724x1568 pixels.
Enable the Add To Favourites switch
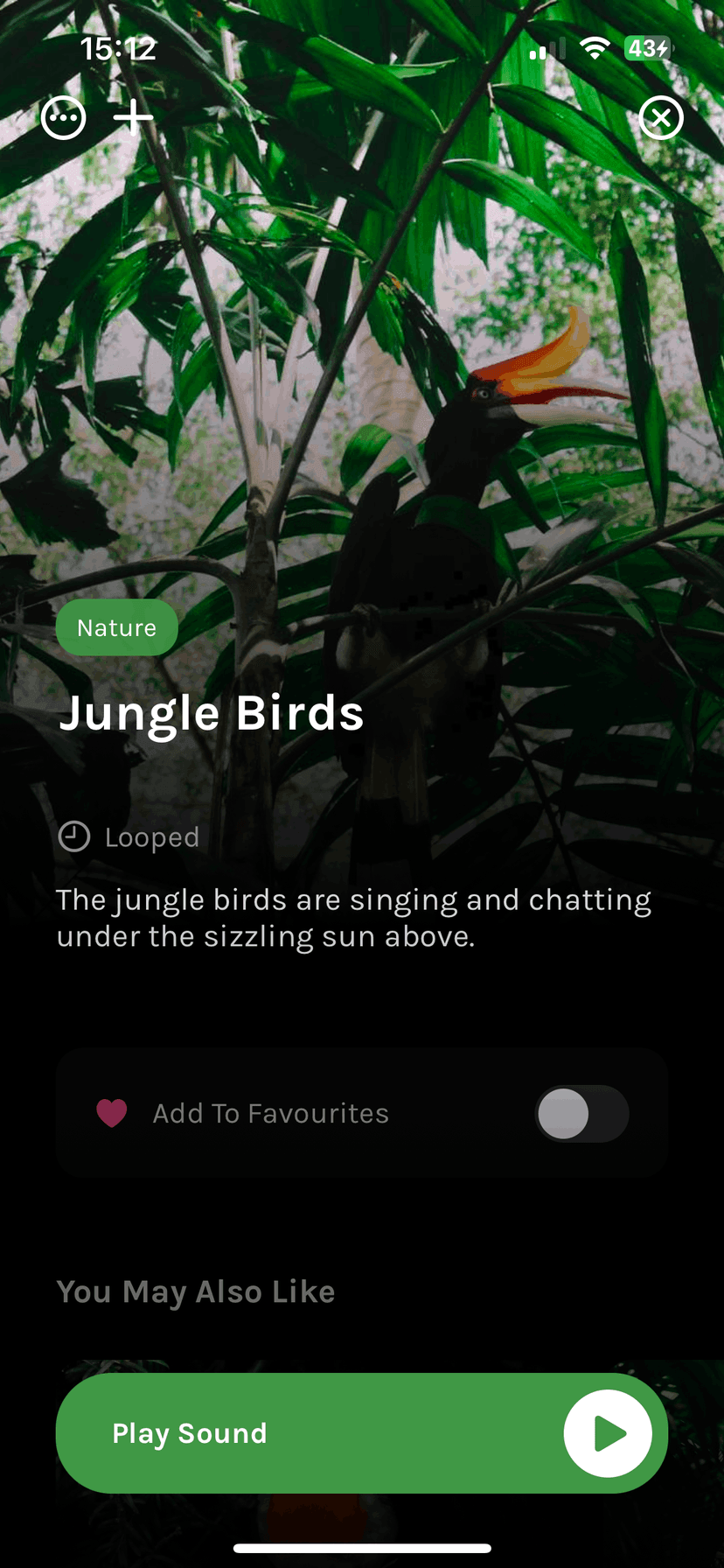coord(581,1113)
